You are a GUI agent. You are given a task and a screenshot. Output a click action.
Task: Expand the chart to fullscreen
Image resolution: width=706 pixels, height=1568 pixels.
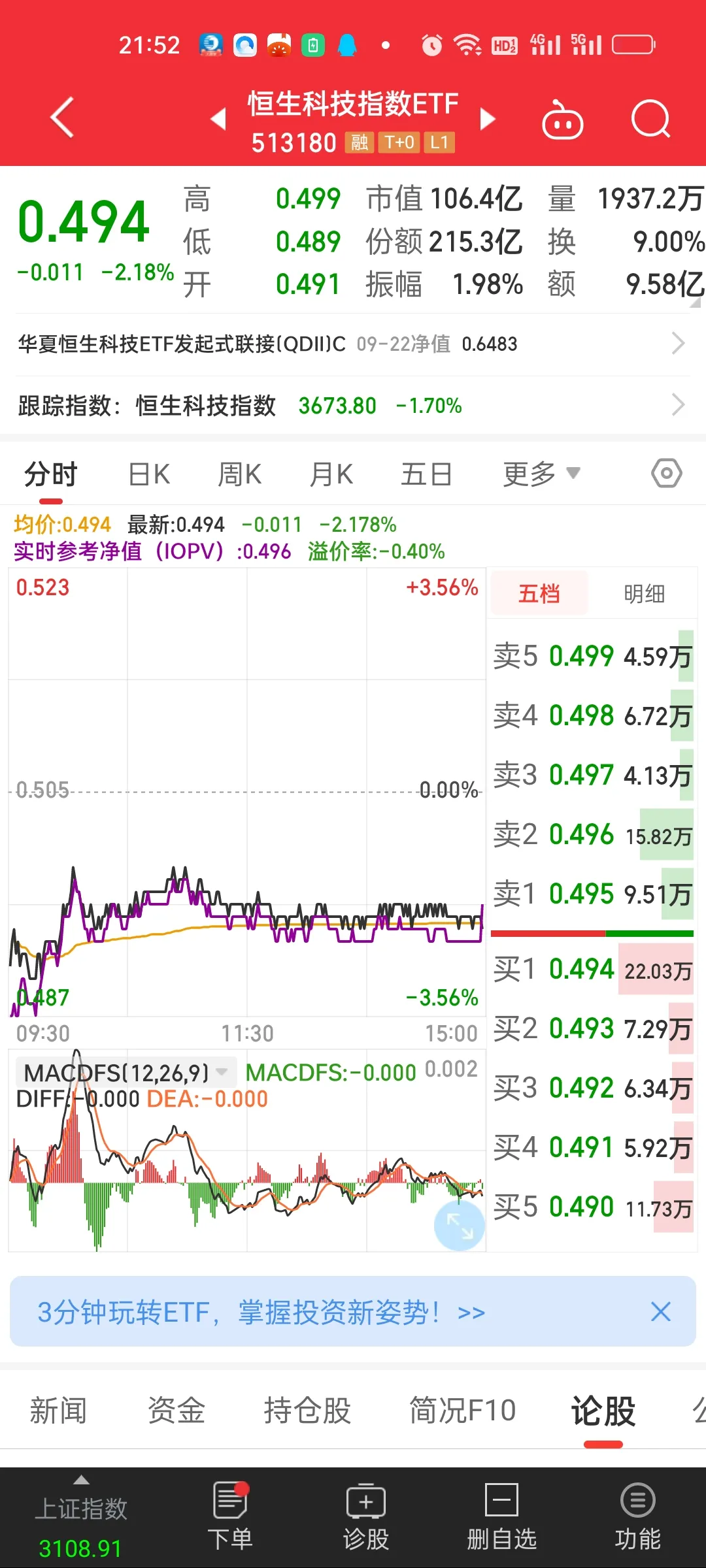[459, 1225]
